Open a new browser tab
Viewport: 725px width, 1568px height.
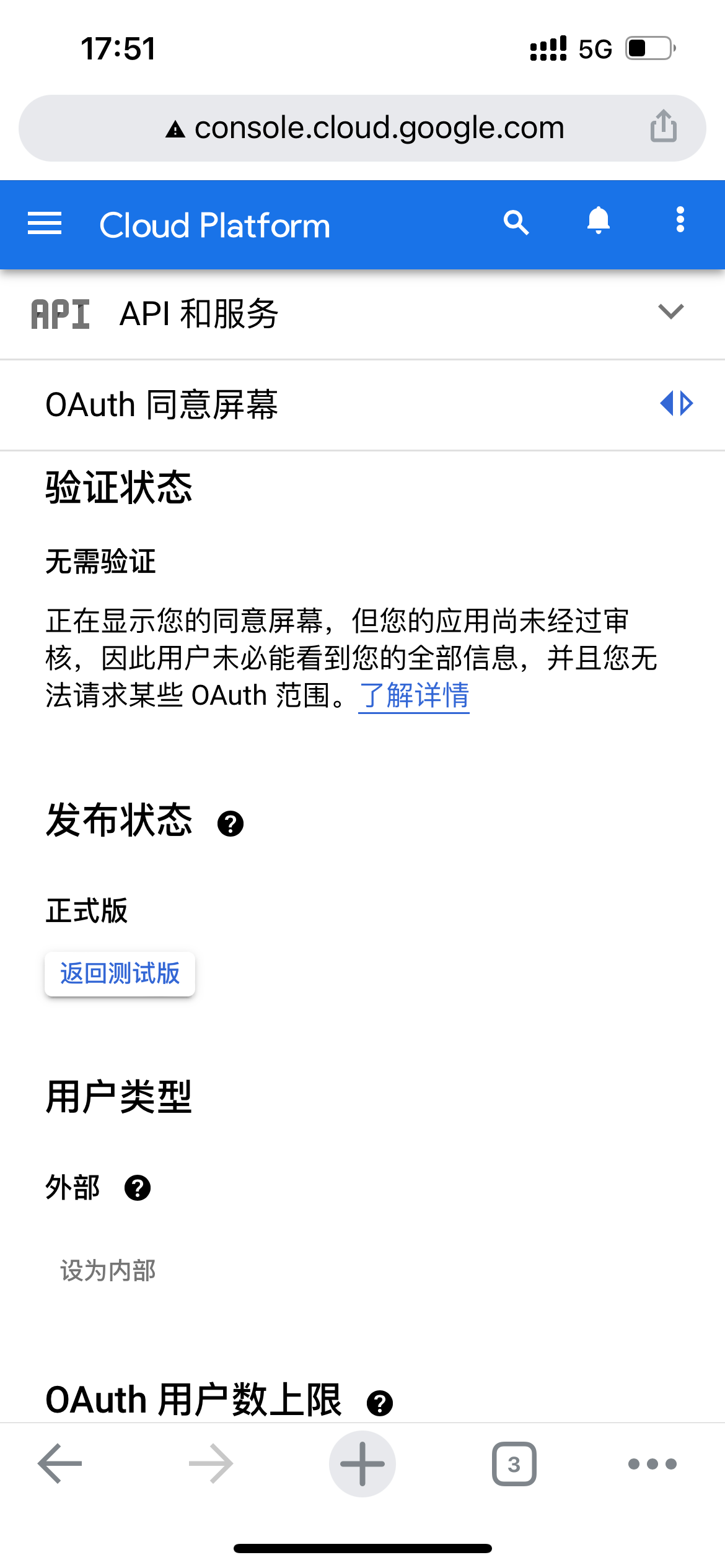pos(362,1463)
